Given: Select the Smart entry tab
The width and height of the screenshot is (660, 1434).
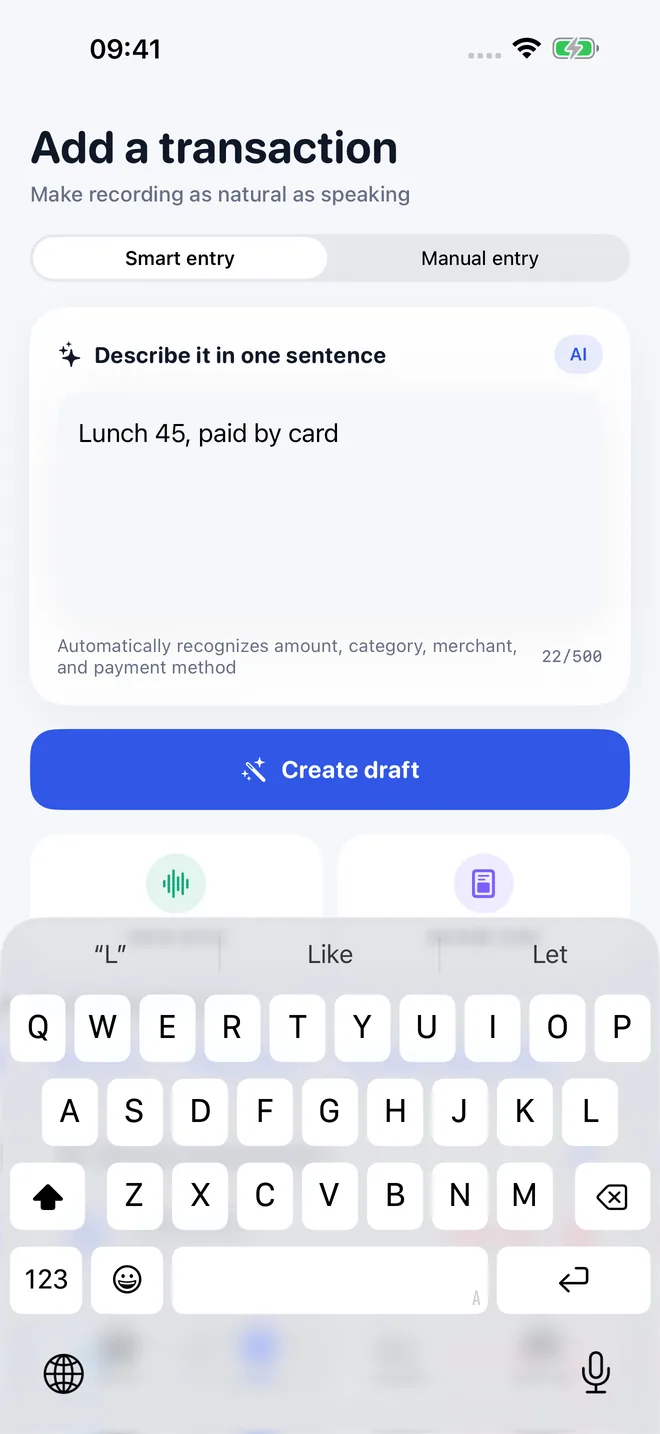Looking at the screenshot, I should pos(180,258).
